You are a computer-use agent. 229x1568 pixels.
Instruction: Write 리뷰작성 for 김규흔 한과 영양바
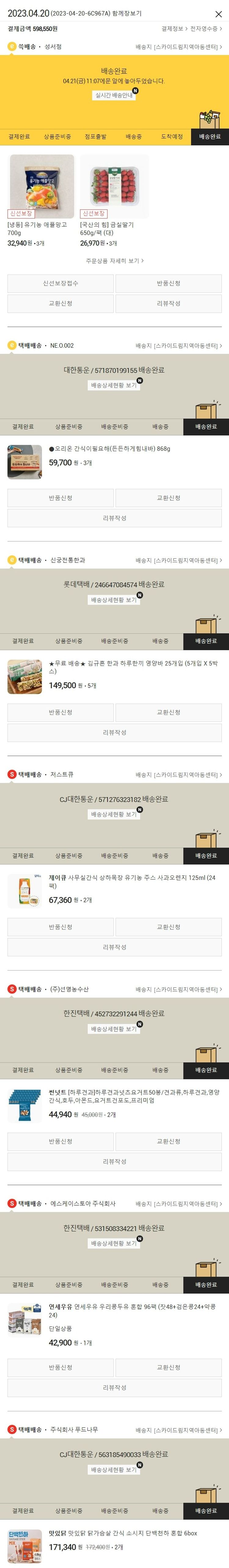point(114,733)
